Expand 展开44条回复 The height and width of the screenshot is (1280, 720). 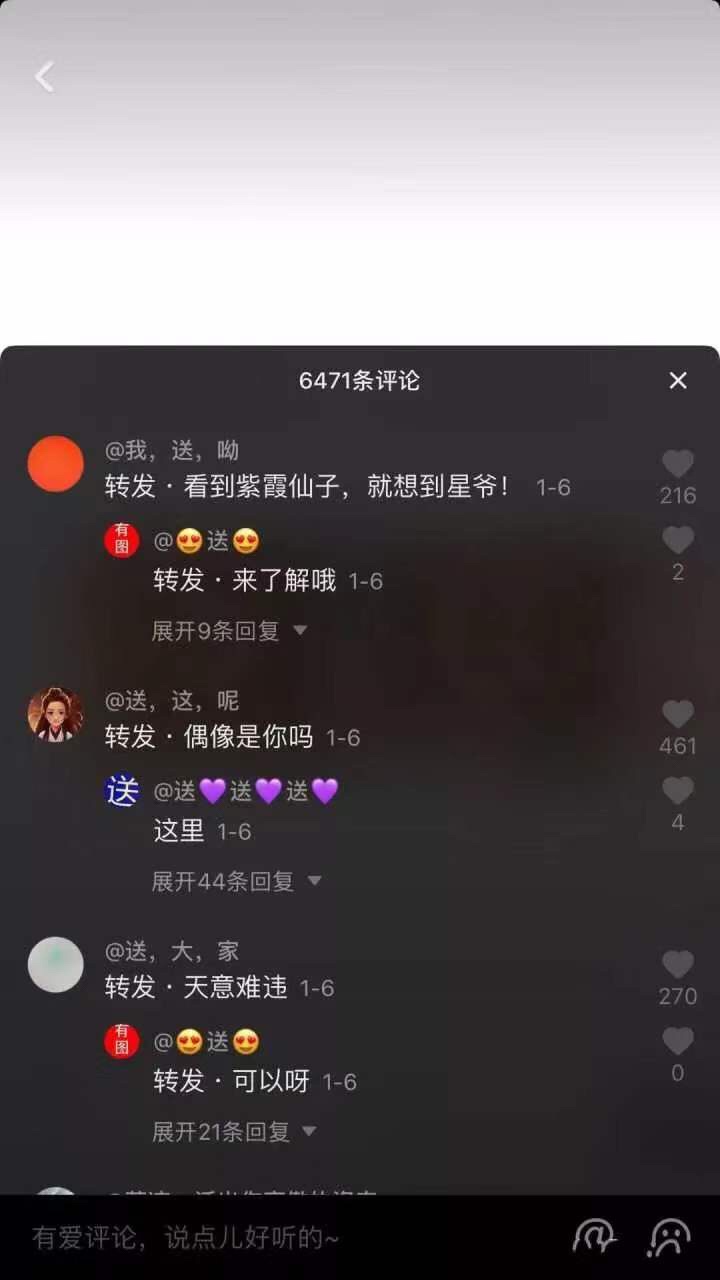[x=236, y=881]
